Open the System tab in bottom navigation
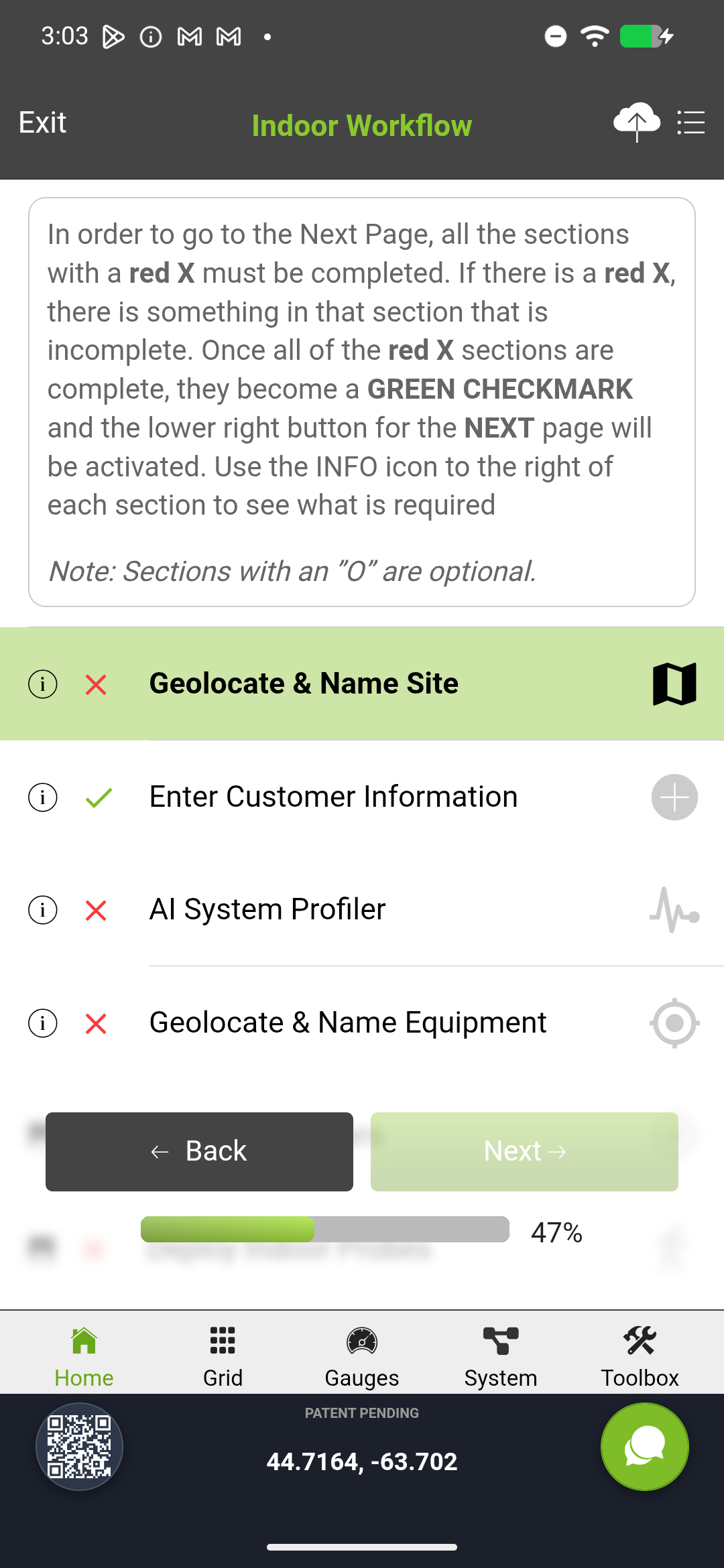The image size is (724, 1568). click(501, 1354)
